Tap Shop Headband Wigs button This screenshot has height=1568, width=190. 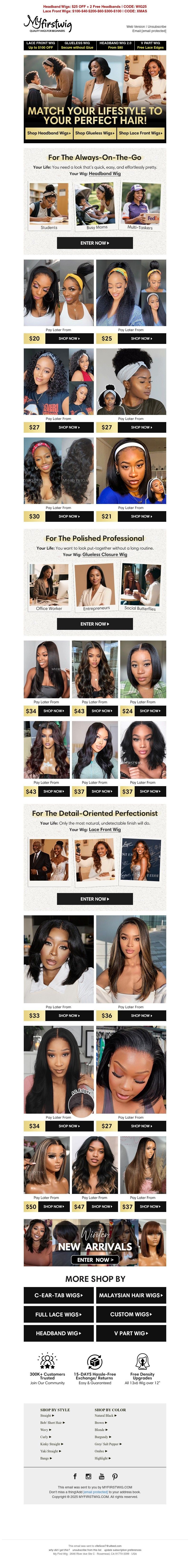(48, 133)
